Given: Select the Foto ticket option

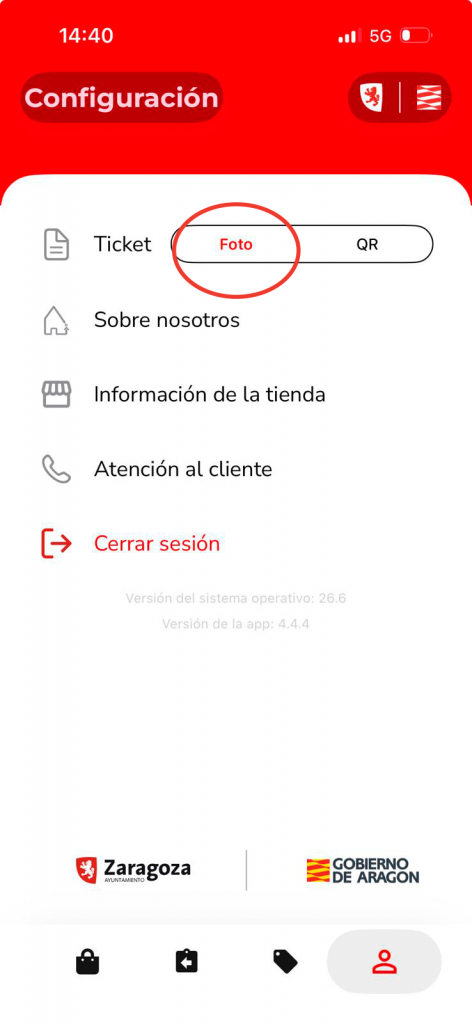Looking at the screenshot, I should point(236,245).
